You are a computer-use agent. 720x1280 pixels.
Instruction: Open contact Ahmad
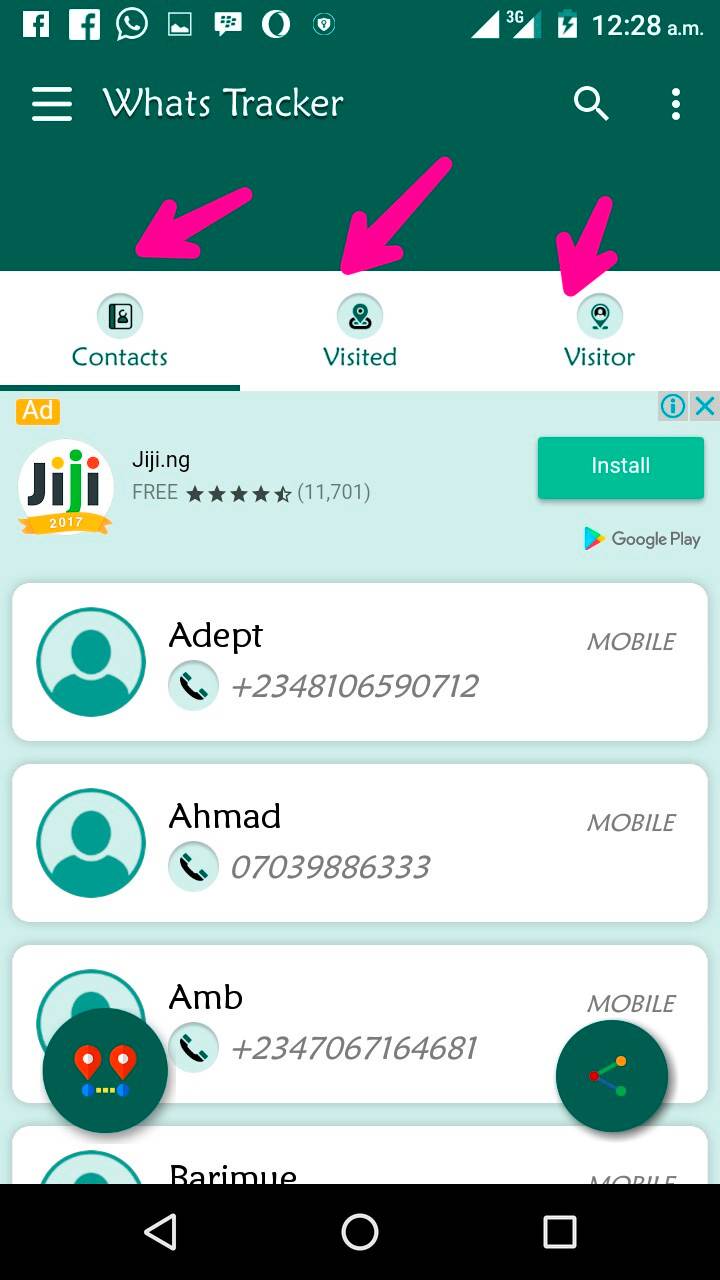(x=360, y=843)
